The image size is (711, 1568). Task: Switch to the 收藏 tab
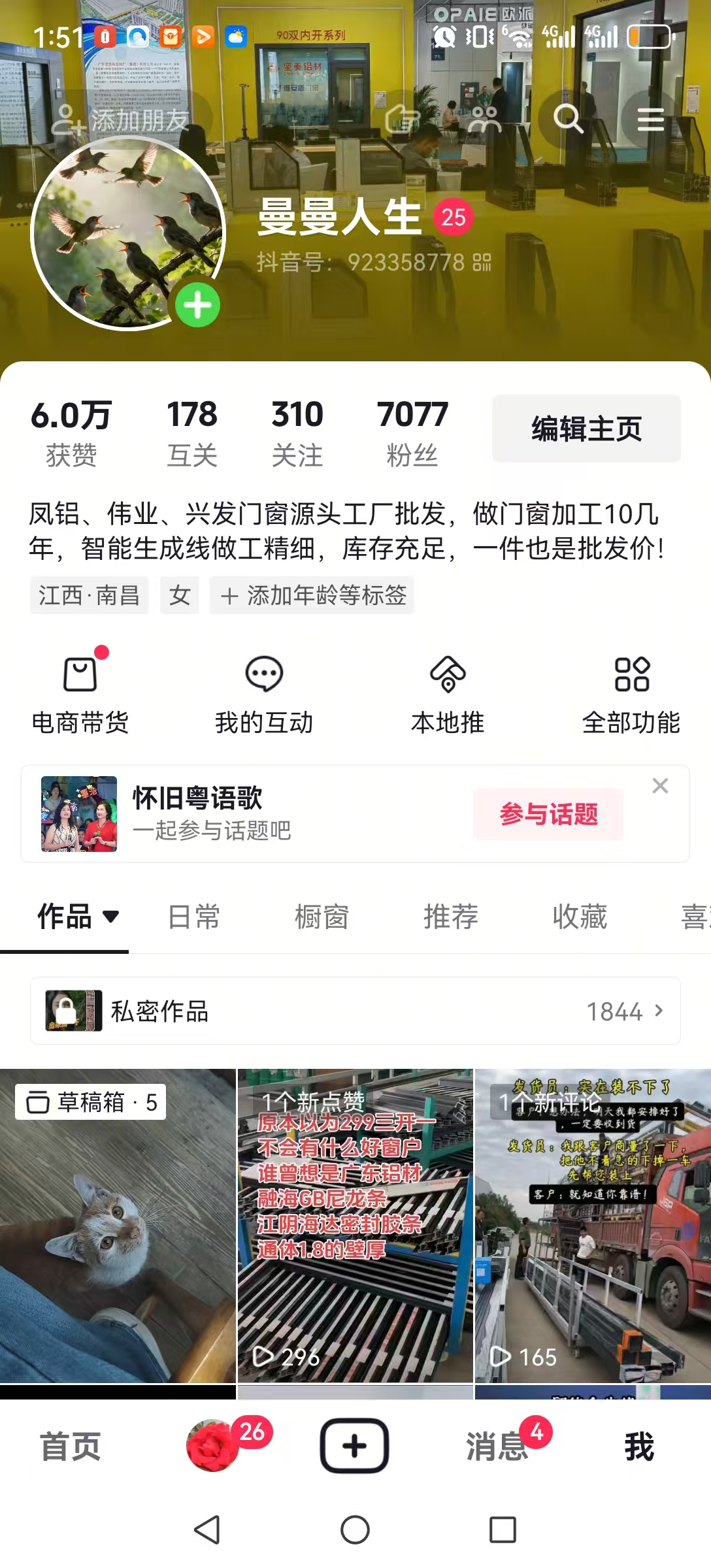tap(580, 917)
